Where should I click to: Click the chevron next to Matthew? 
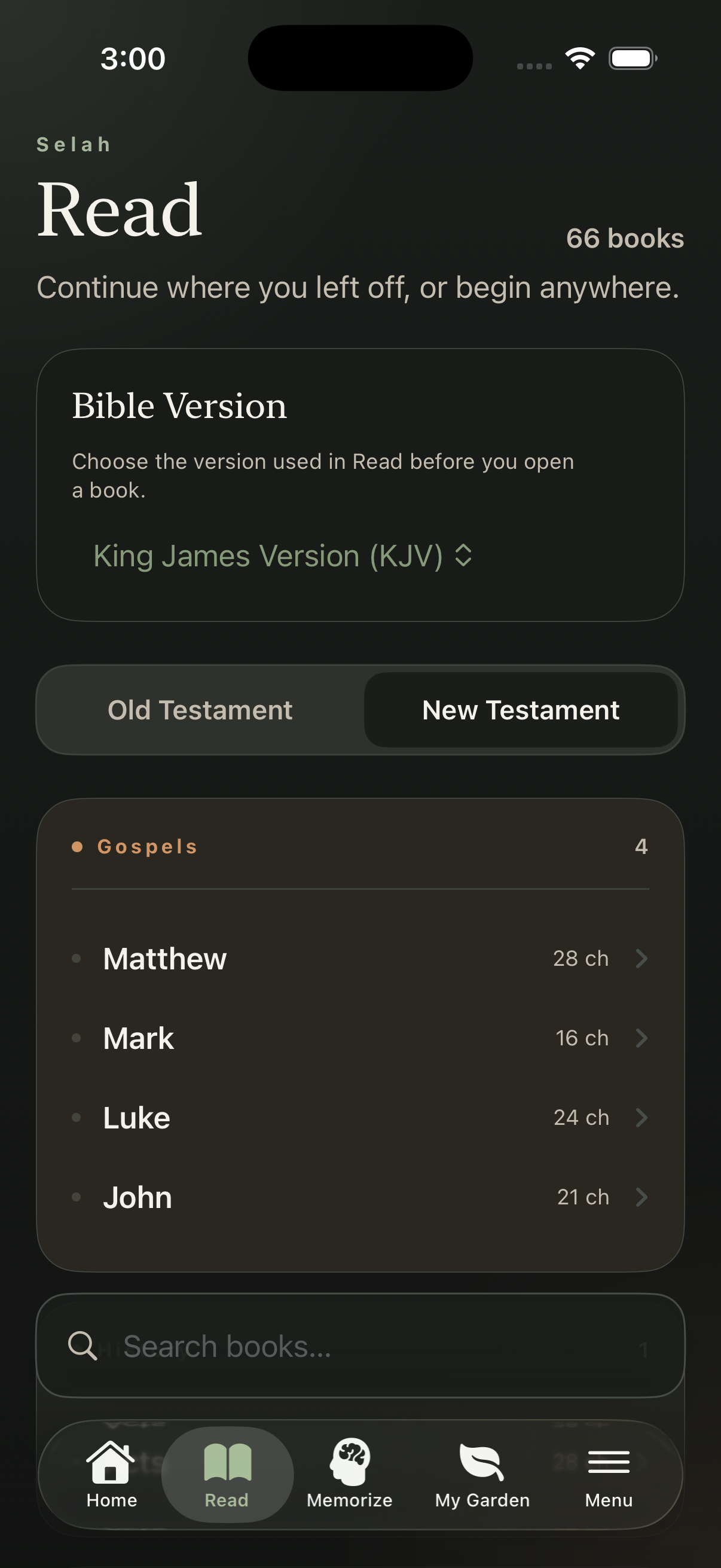click(x=642, y=958)
